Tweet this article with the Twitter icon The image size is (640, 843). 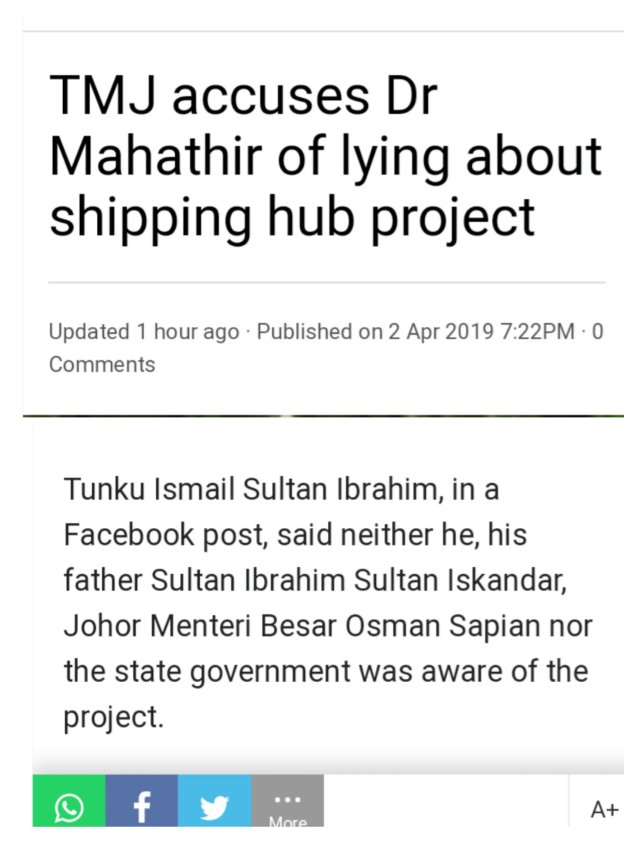pos(215,803)
